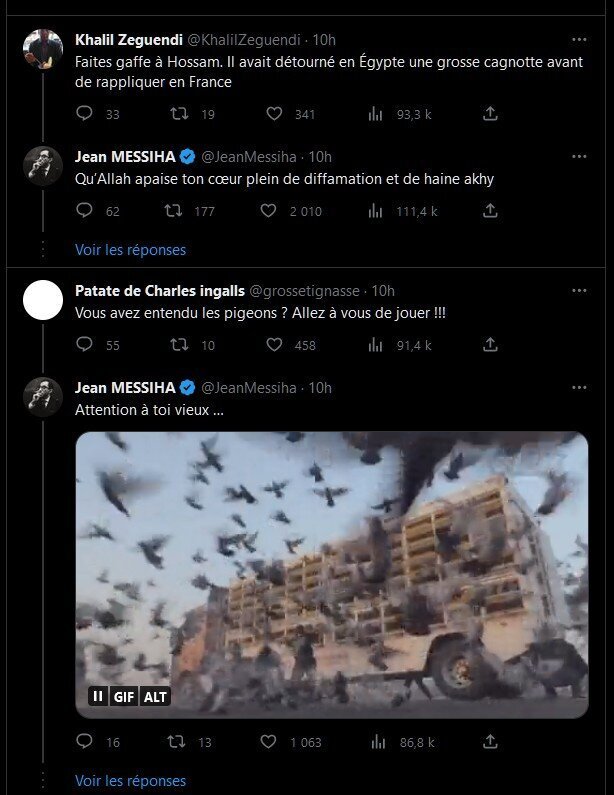Open the pigeon truck GIF
This screenshot has width=614, height=795.
click(x=332, y=560)
